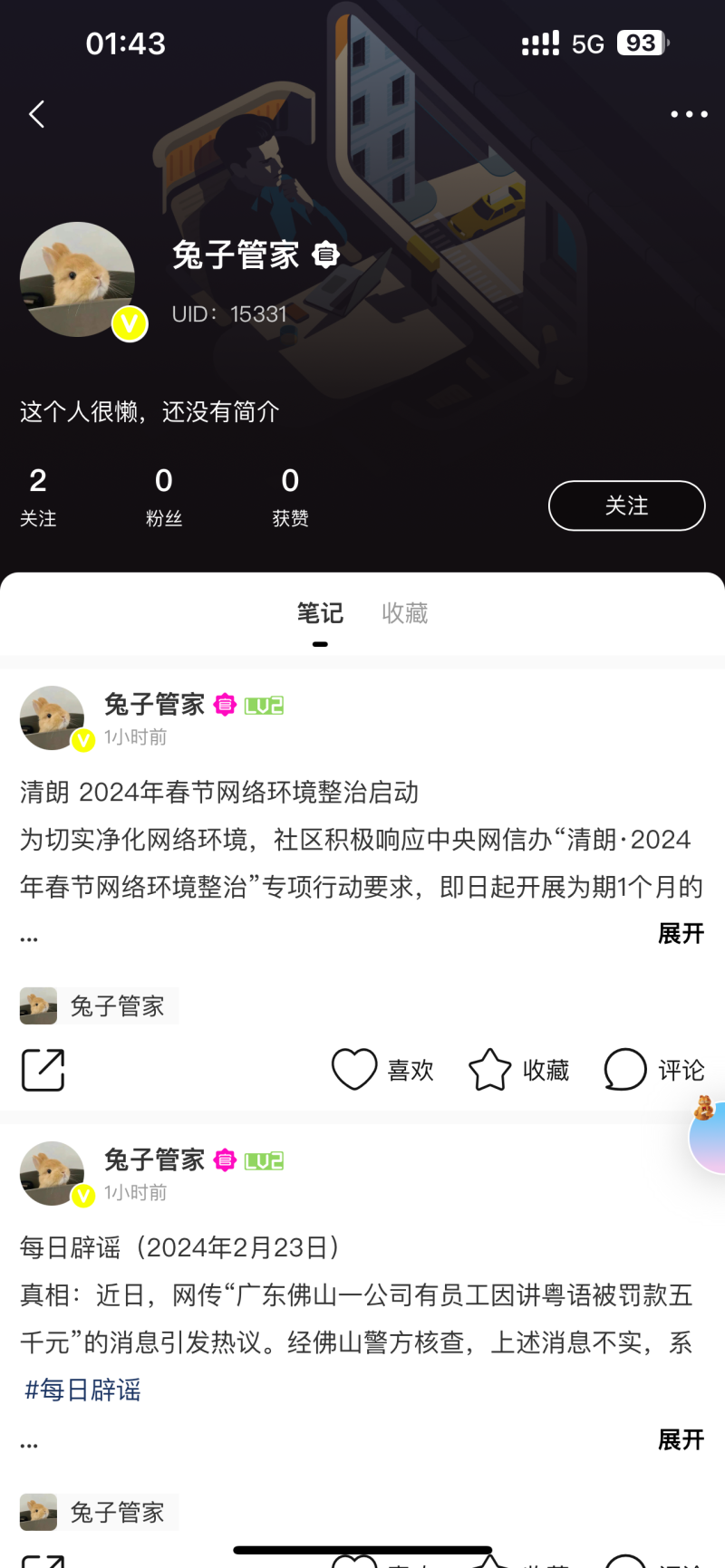Switch to the 收藏 tab
This screenshot has width=725, height=1568.
click(404, 613)
